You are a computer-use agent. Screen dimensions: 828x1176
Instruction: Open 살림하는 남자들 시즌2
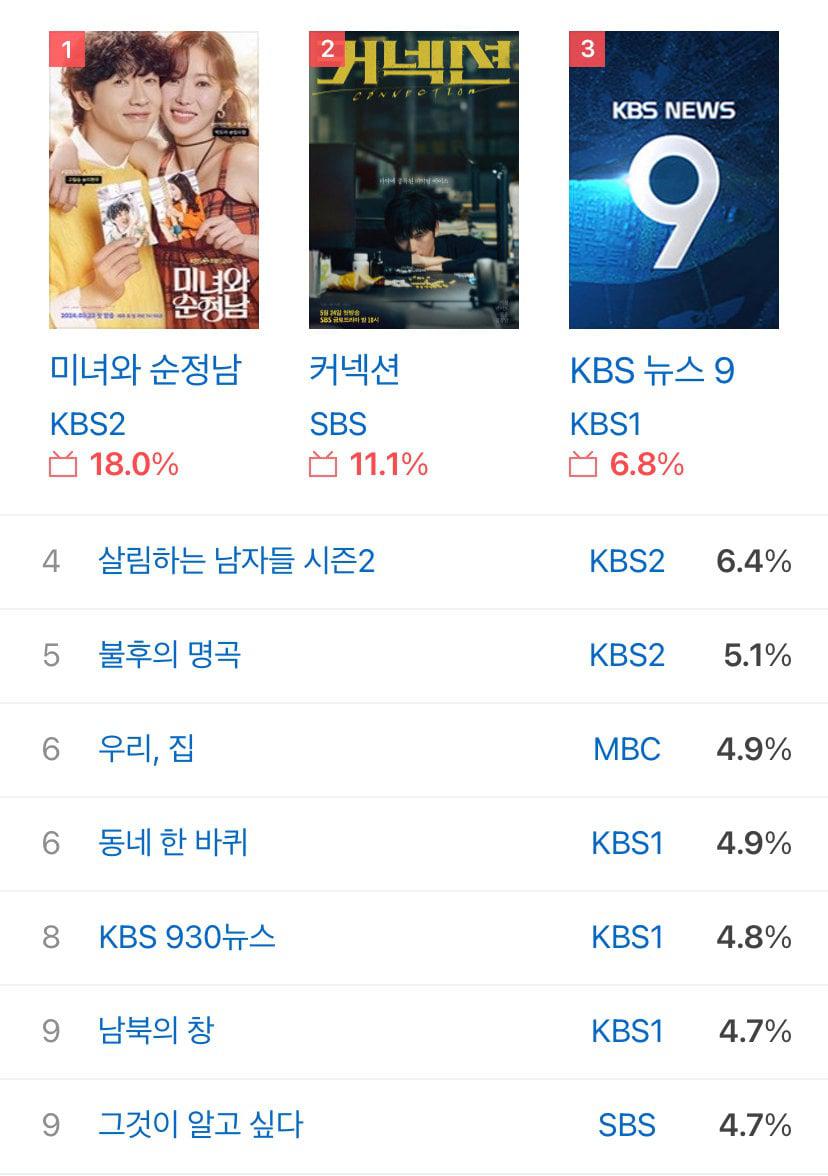coord(236,561)
